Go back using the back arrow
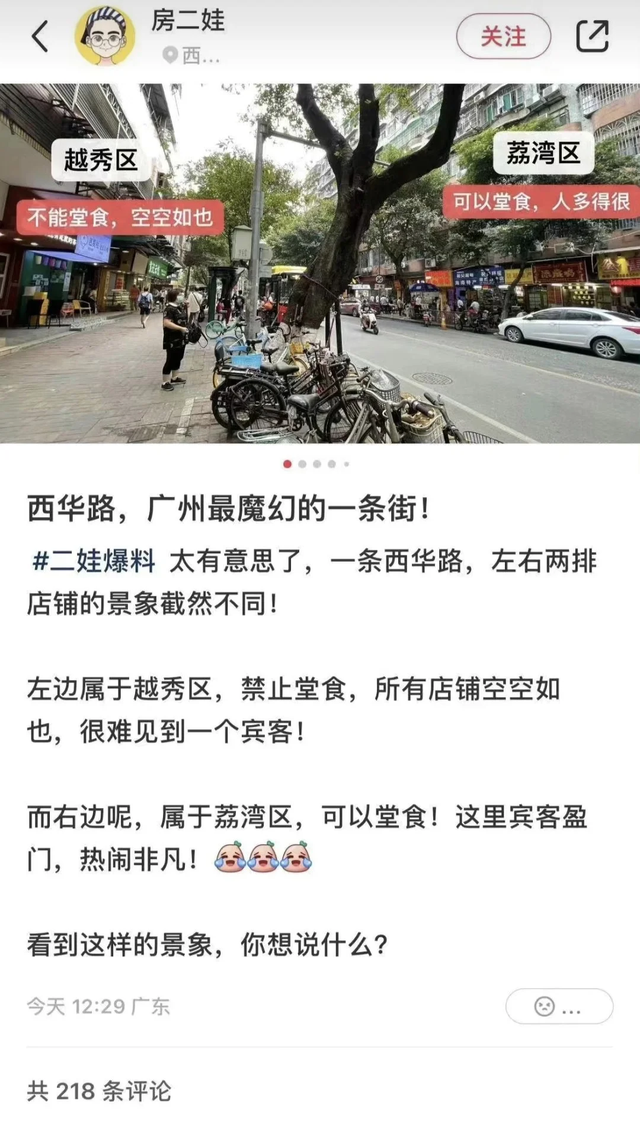The height and width of the screenshot is (1123, 640). point(40,36)
